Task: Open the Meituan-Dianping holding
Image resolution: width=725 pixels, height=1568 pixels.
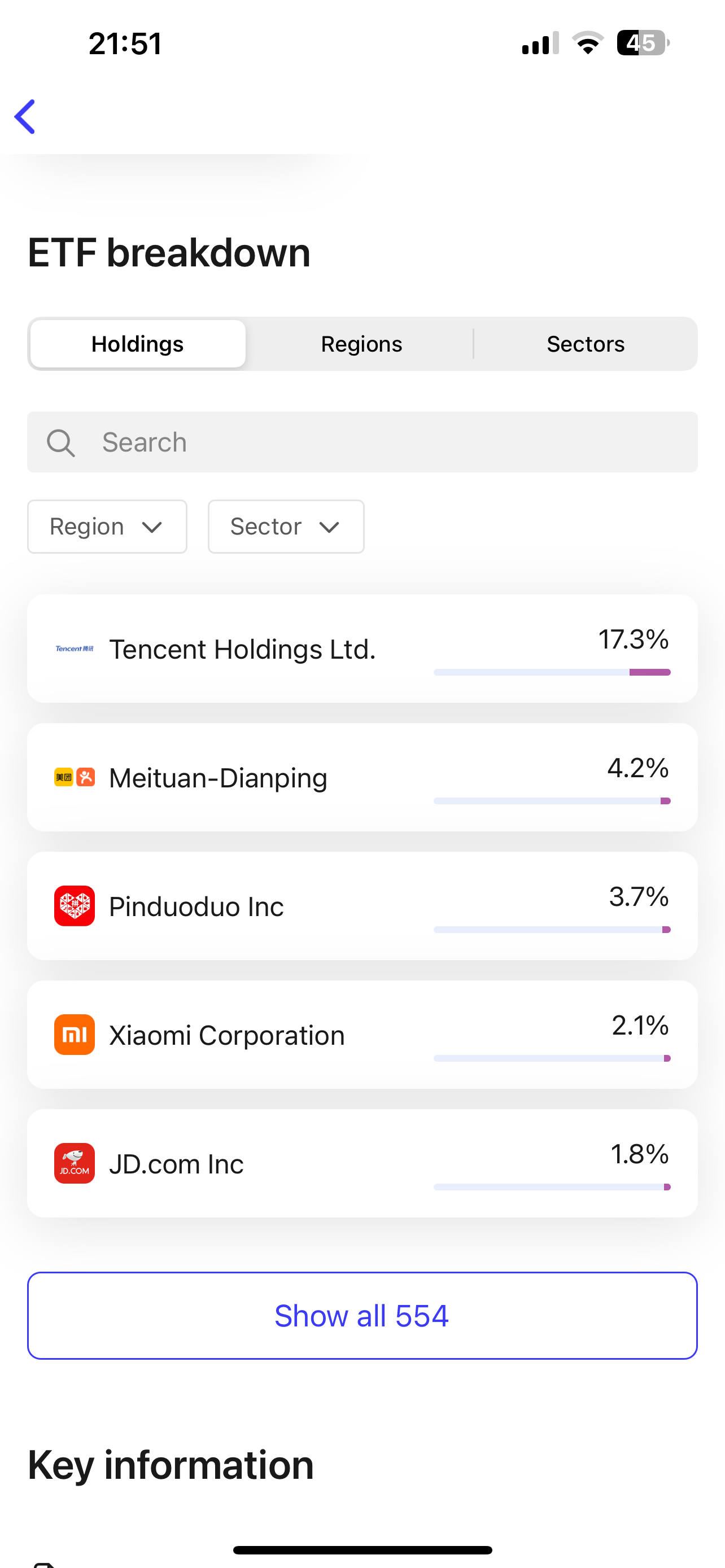Action: coord(362,777)
